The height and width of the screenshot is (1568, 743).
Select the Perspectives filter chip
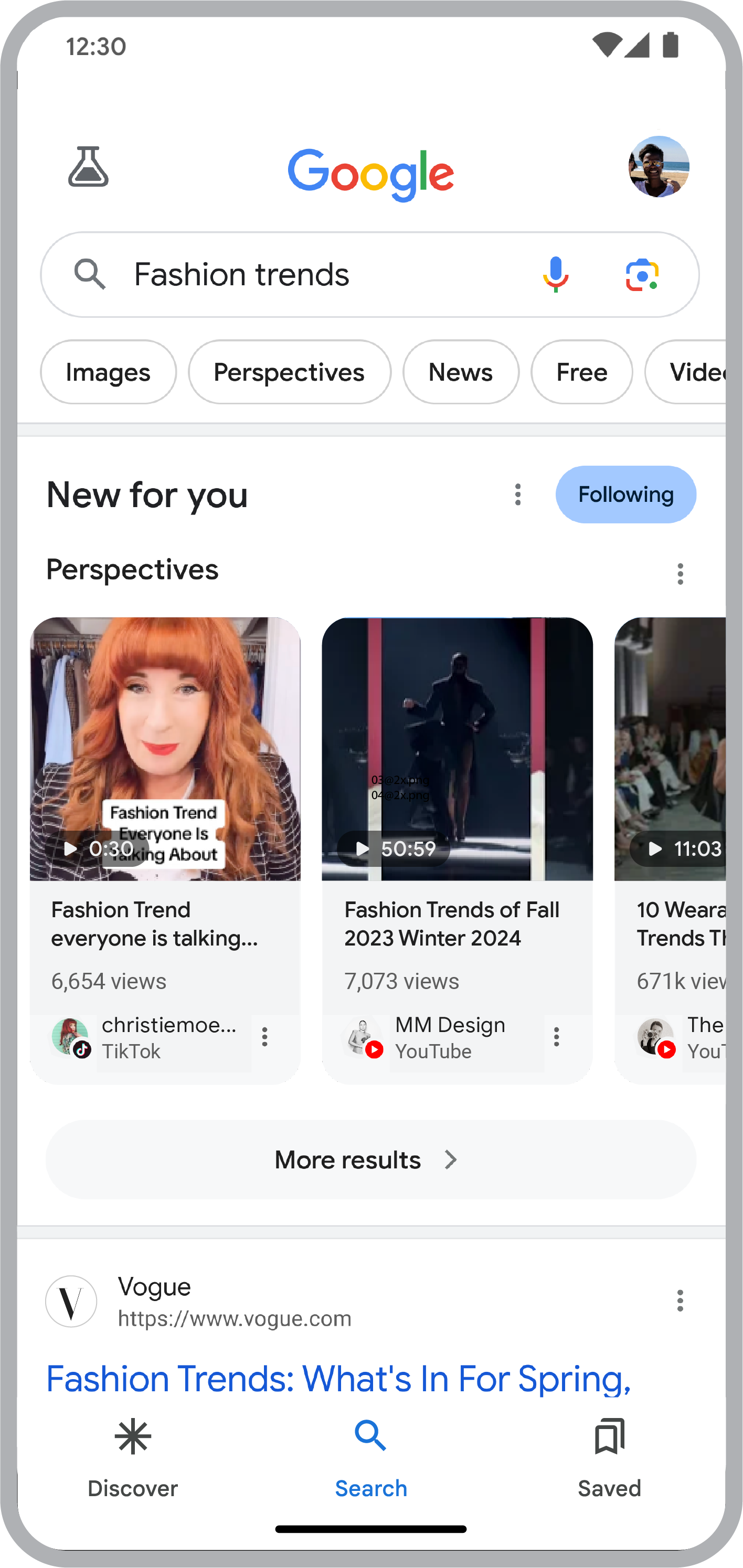click(x=289, y=372)
